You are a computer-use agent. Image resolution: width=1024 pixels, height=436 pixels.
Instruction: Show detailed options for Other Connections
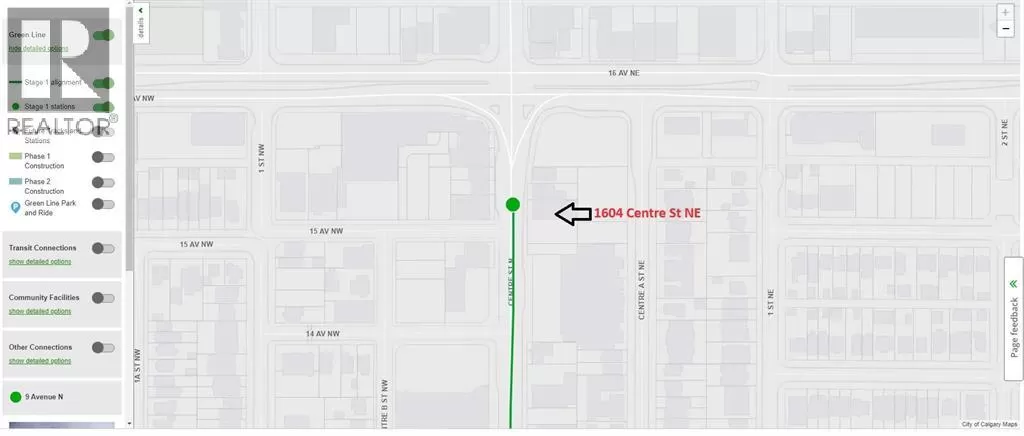point(40,360)
